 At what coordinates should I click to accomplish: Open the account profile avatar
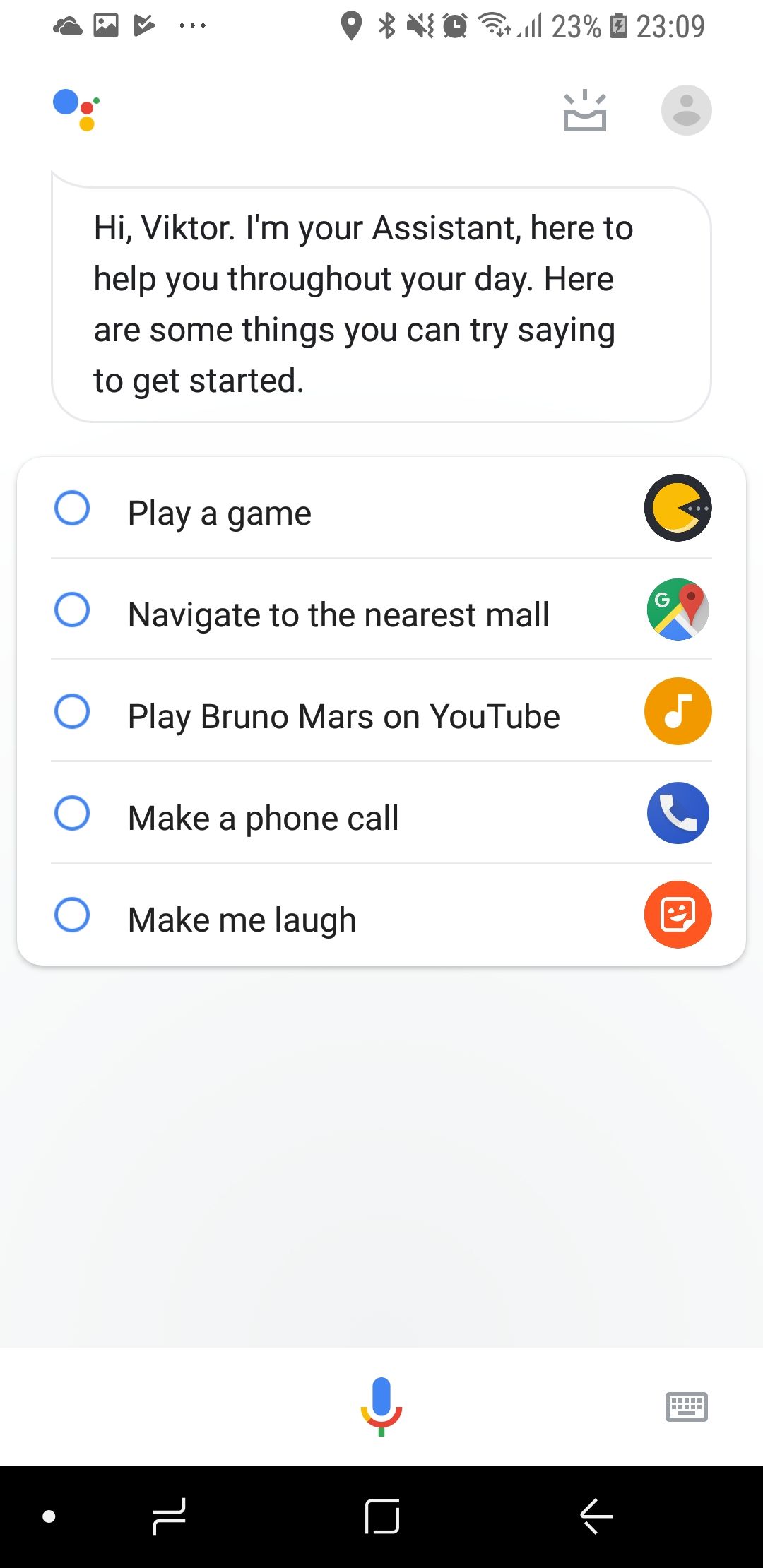tap(686, 110)
